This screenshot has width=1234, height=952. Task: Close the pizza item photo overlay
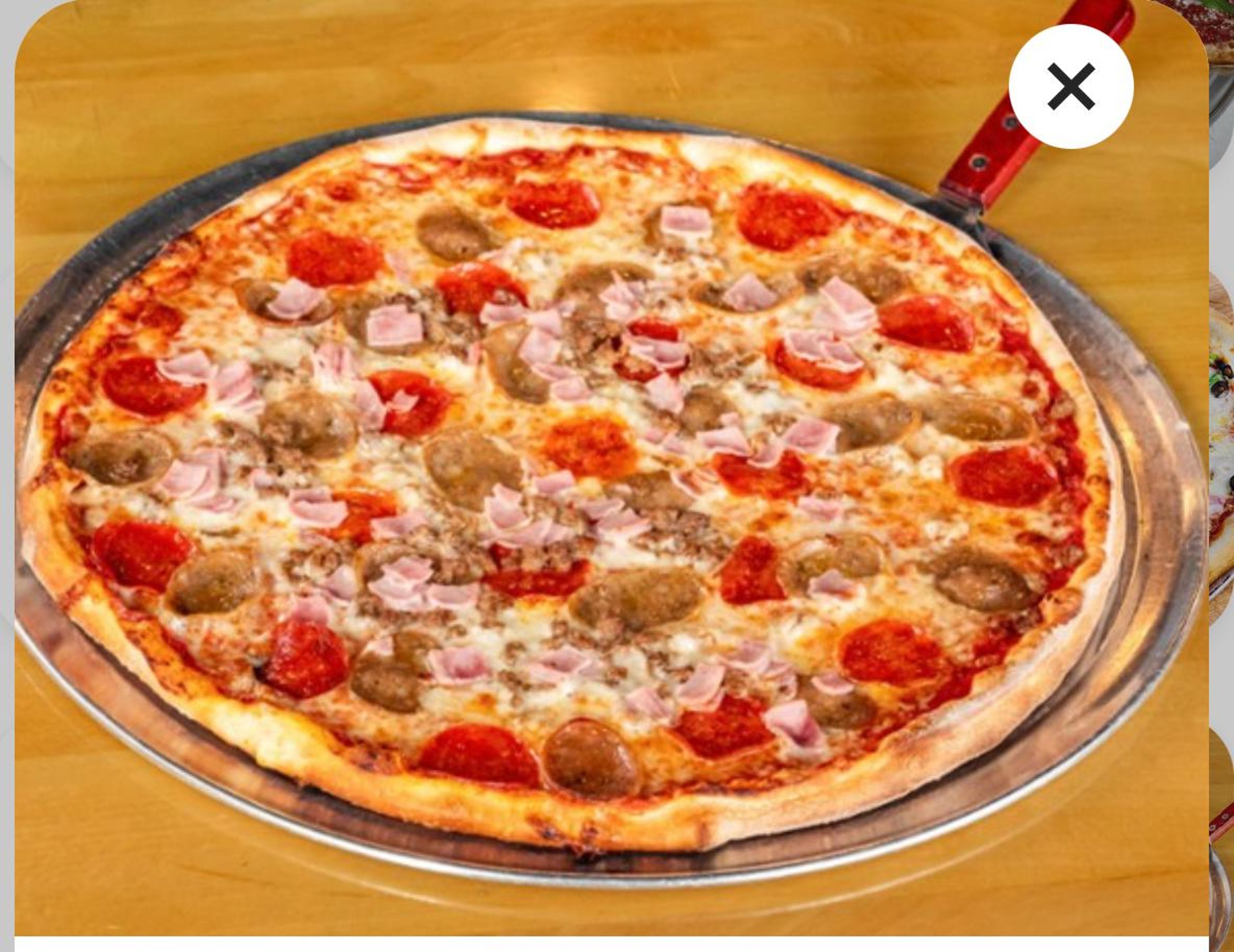1071,86
